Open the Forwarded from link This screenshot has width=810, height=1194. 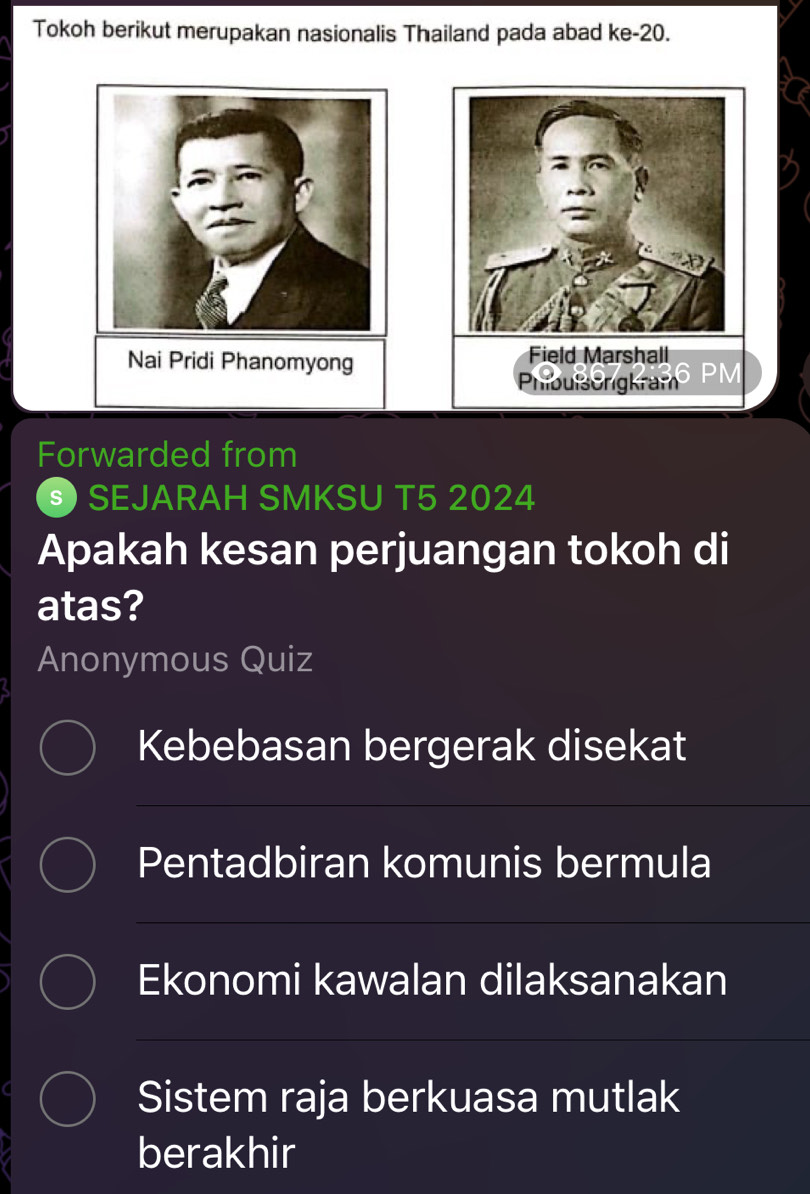click(166, 455)
